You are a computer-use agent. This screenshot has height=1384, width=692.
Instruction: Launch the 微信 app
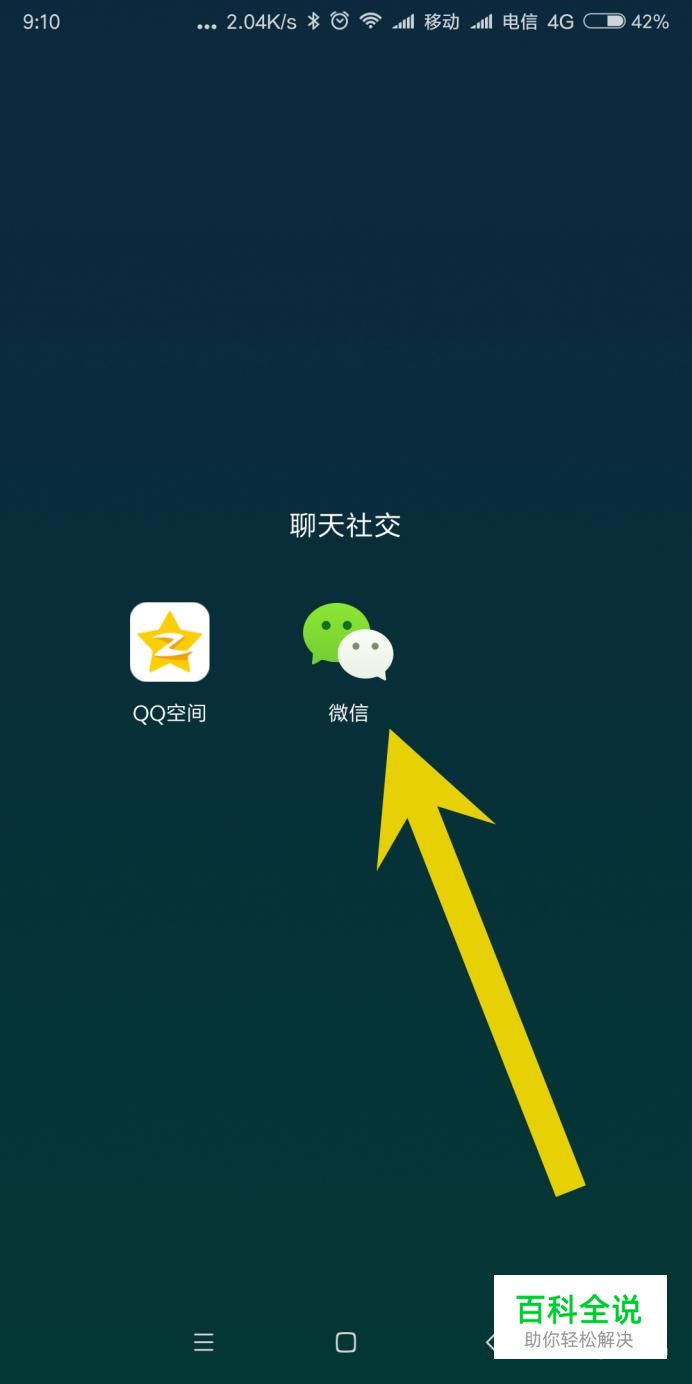(348, 642)
